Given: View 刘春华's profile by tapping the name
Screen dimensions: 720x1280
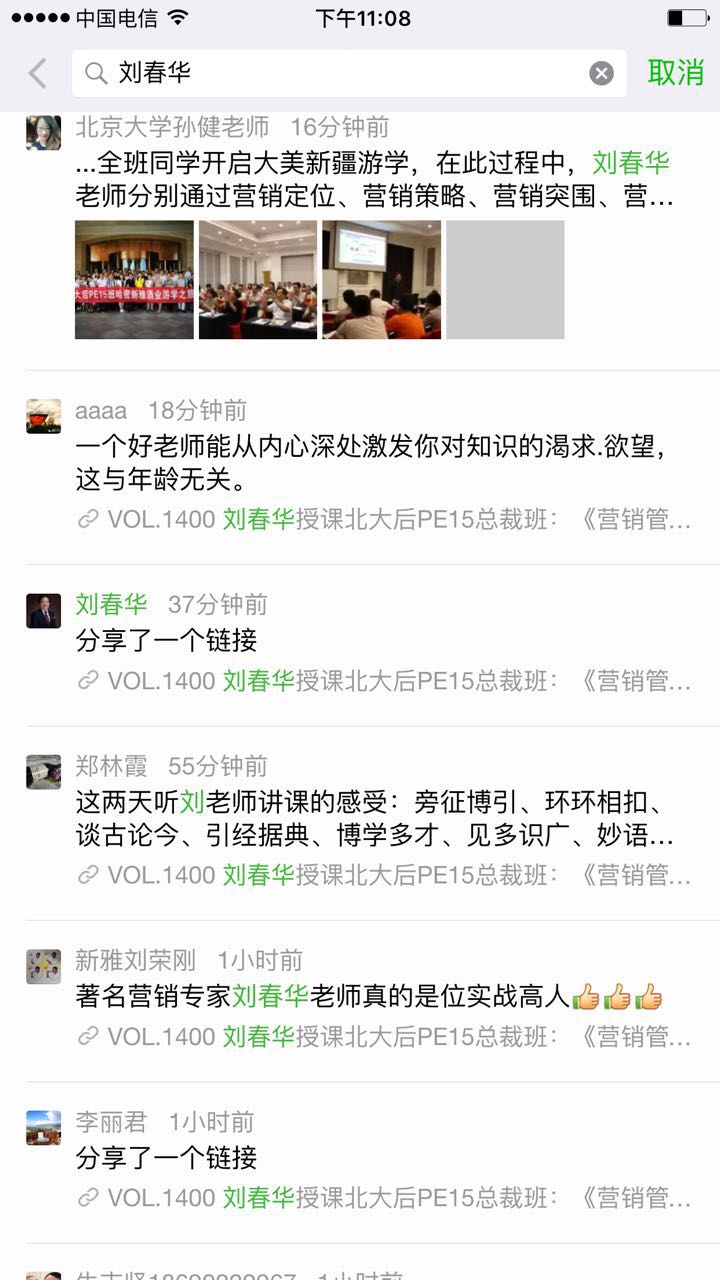Looking at the screenshot, I should coord(111,604).
